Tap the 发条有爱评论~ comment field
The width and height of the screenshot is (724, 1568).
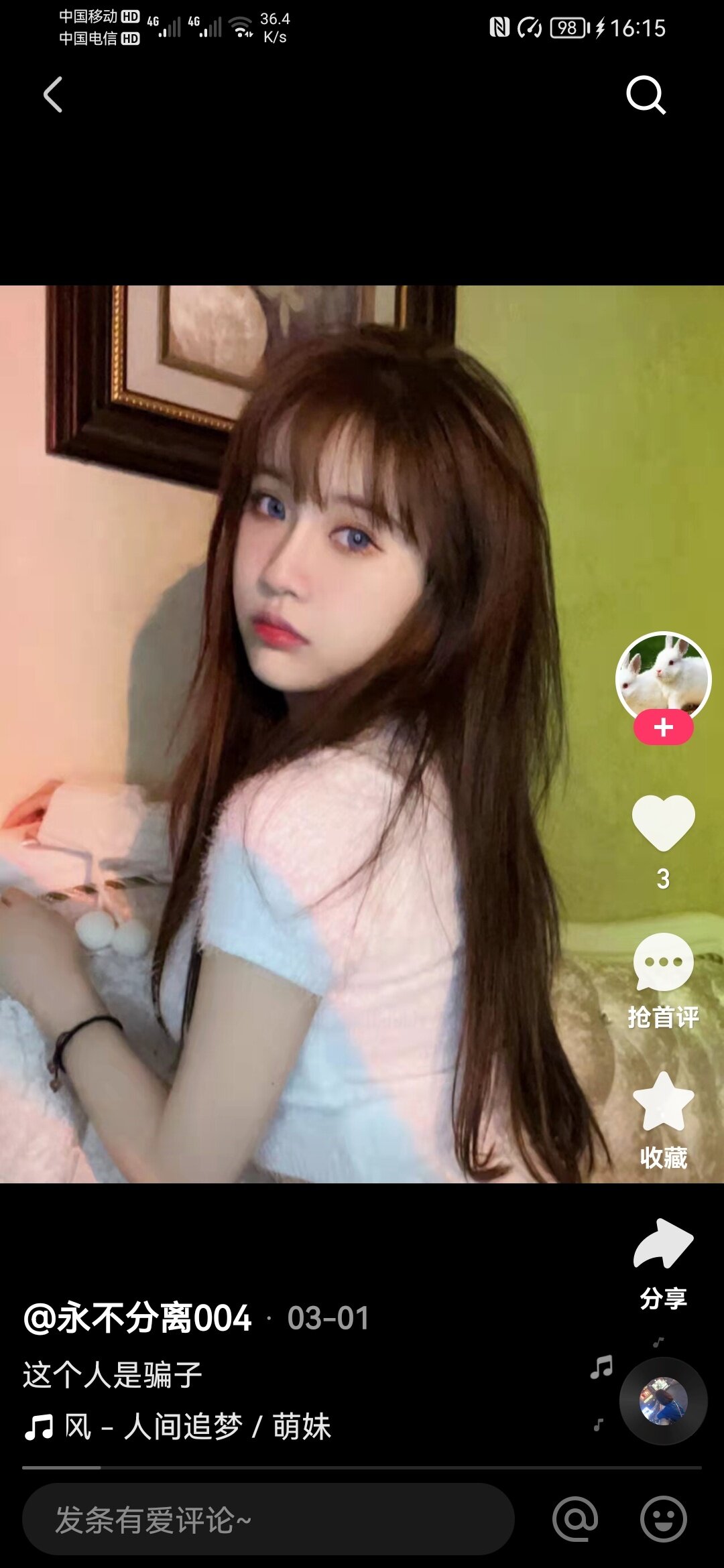tap(268, 1520)
